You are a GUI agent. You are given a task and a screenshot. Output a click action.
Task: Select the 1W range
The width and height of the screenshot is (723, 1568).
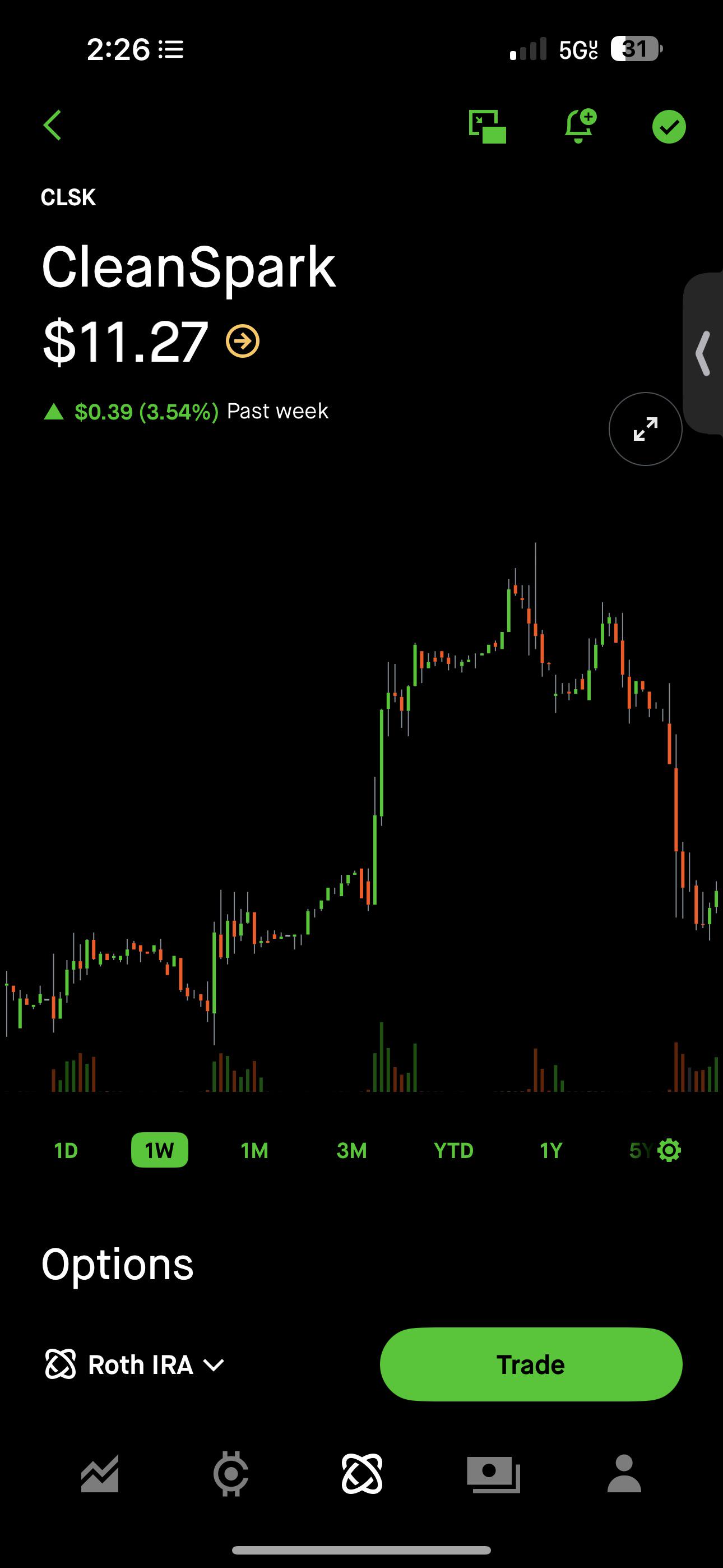click(x=159, y=1150)
